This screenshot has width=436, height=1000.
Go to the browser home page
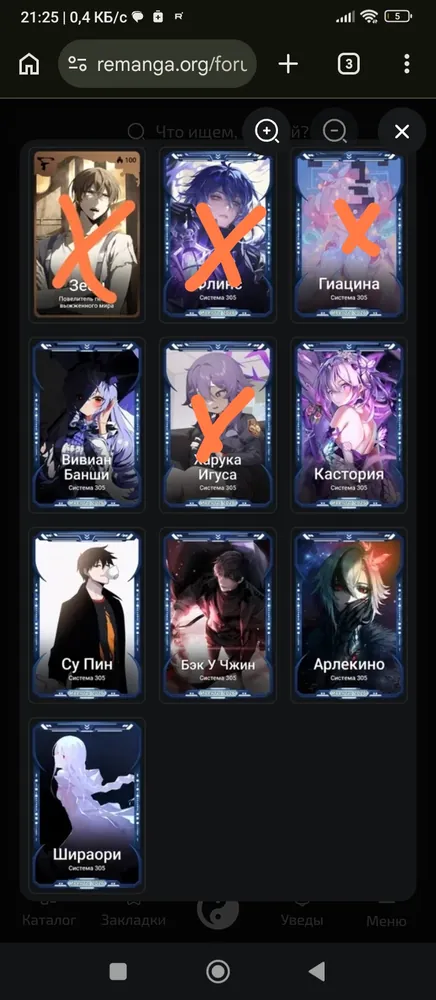click(x=29, y=64)
